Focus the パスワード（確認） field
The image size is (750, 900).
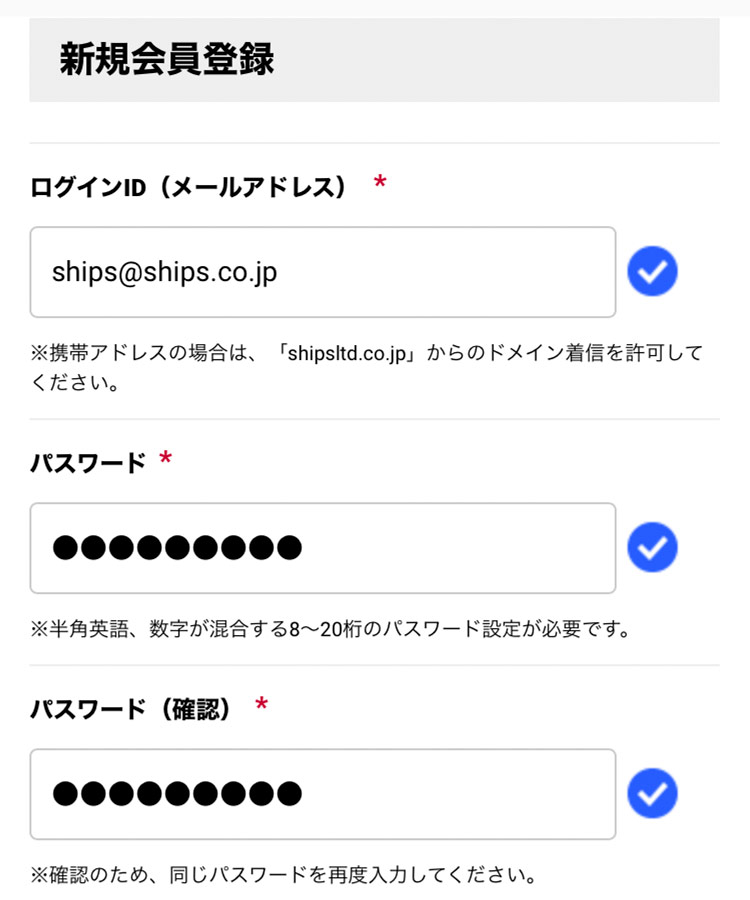pos(322,794)
